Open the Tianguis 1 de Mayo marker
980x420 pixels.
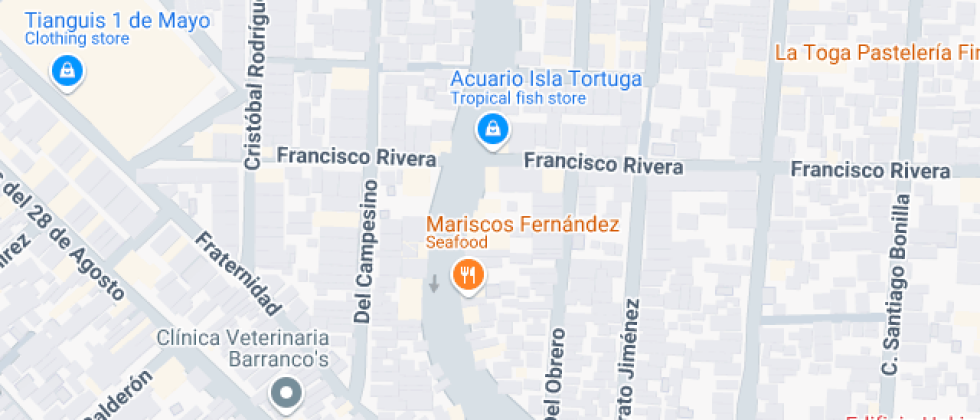pos(66,70)
